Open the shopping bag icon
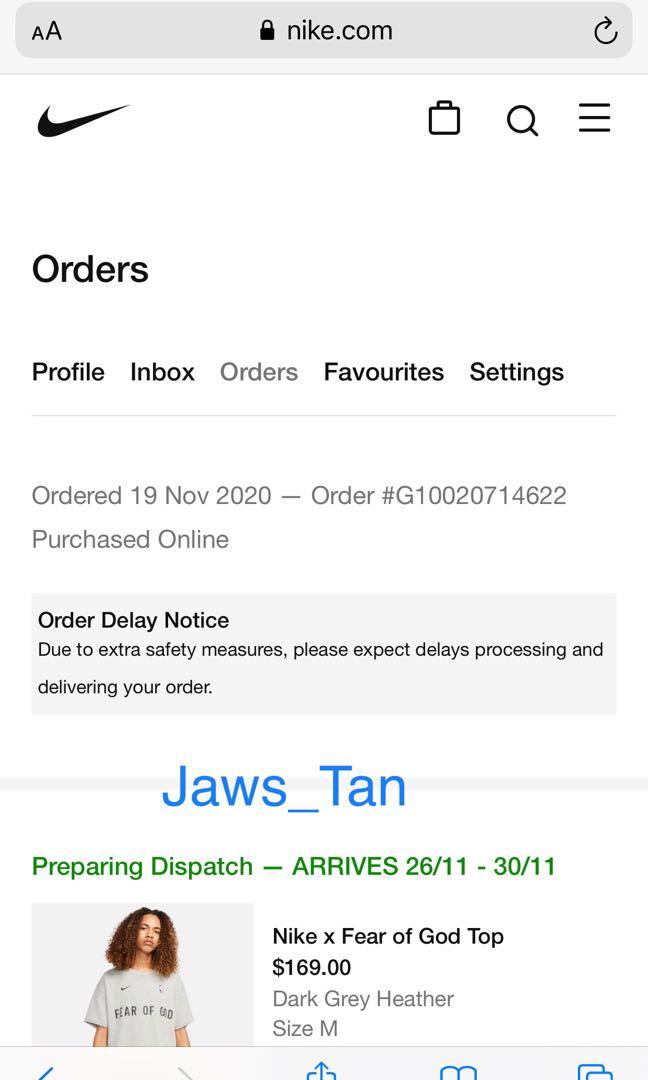This screenshot has width=648, height=1080. pyautogui.click(x=444, y=118)
